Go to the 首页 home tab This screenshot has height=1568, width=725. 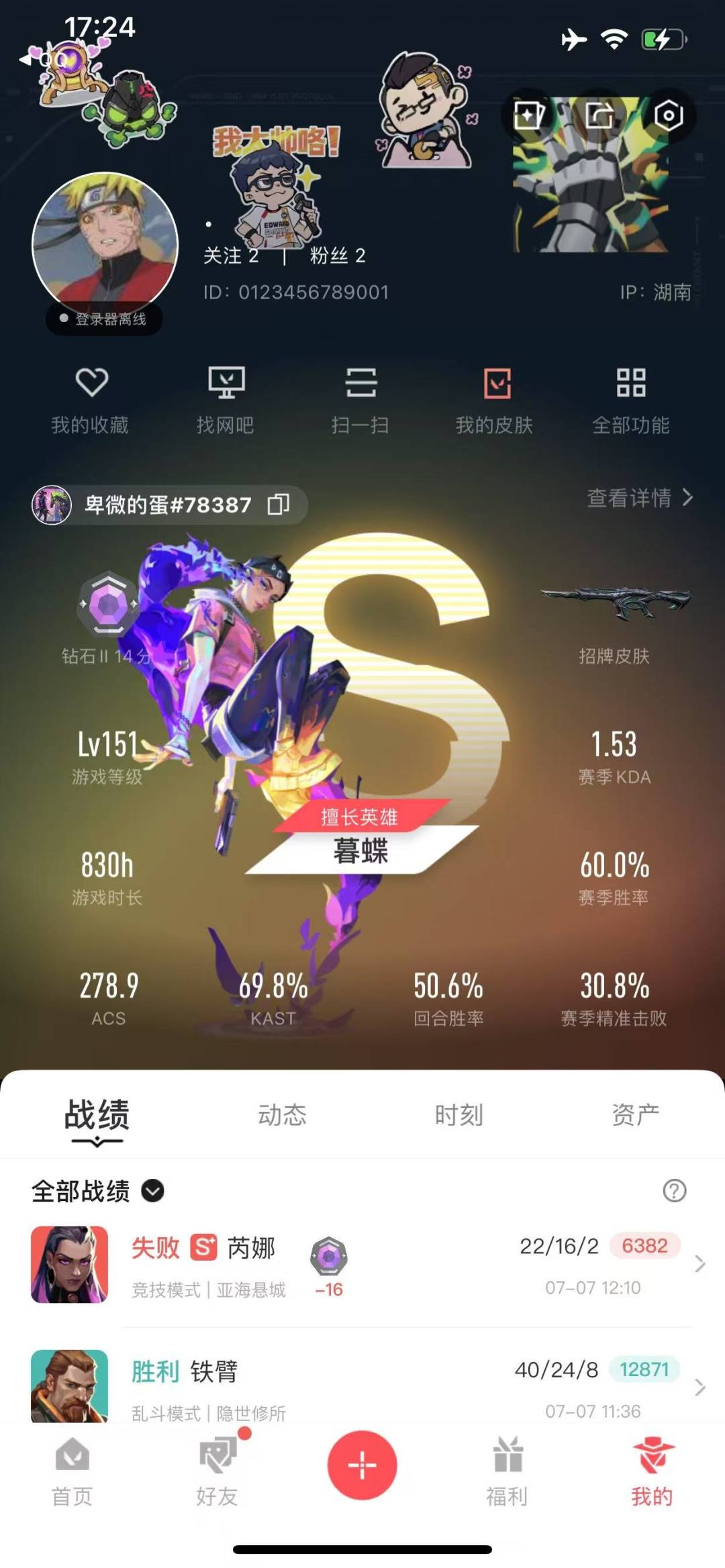[72, 1472]
